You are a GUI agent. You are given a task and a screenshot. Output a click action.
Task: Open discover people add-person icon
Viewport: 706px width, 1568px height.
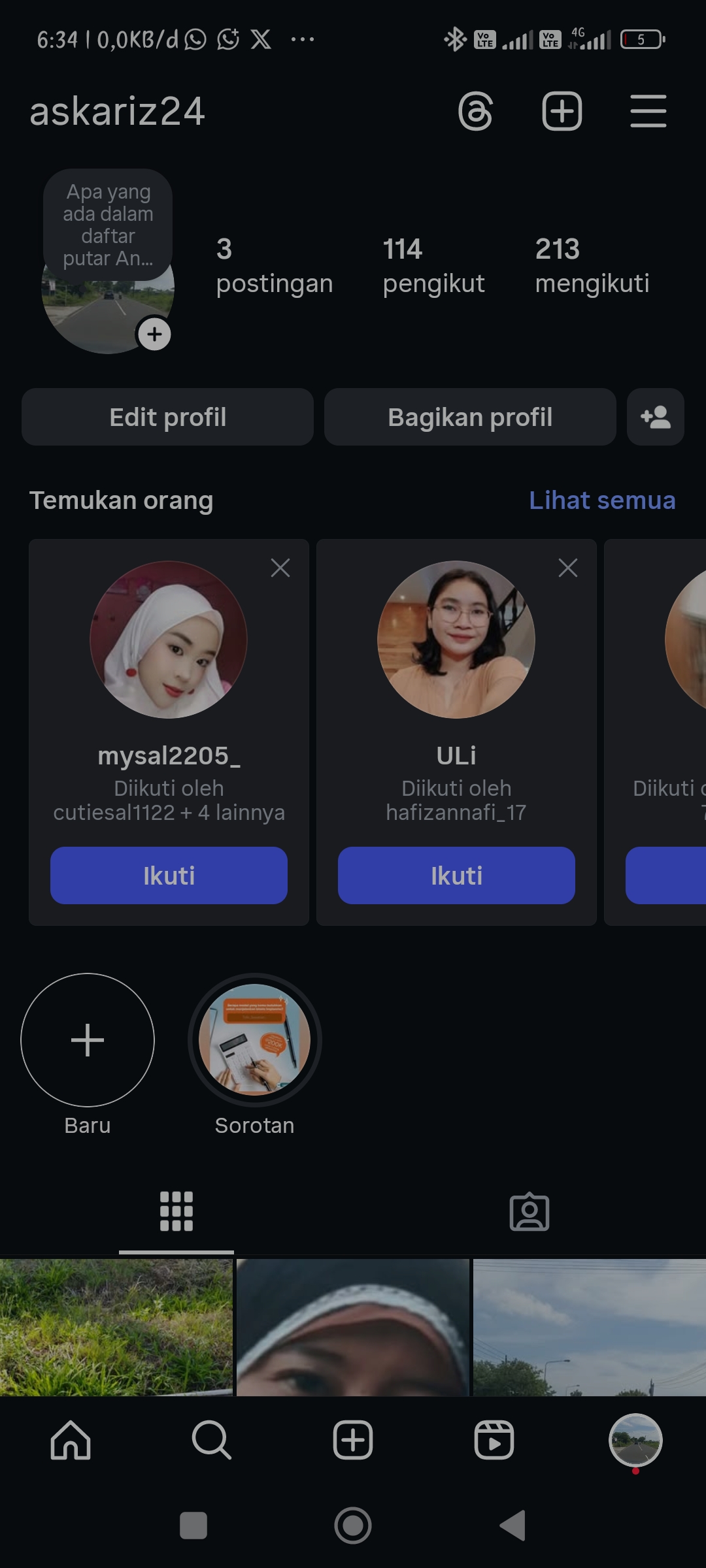656,417
